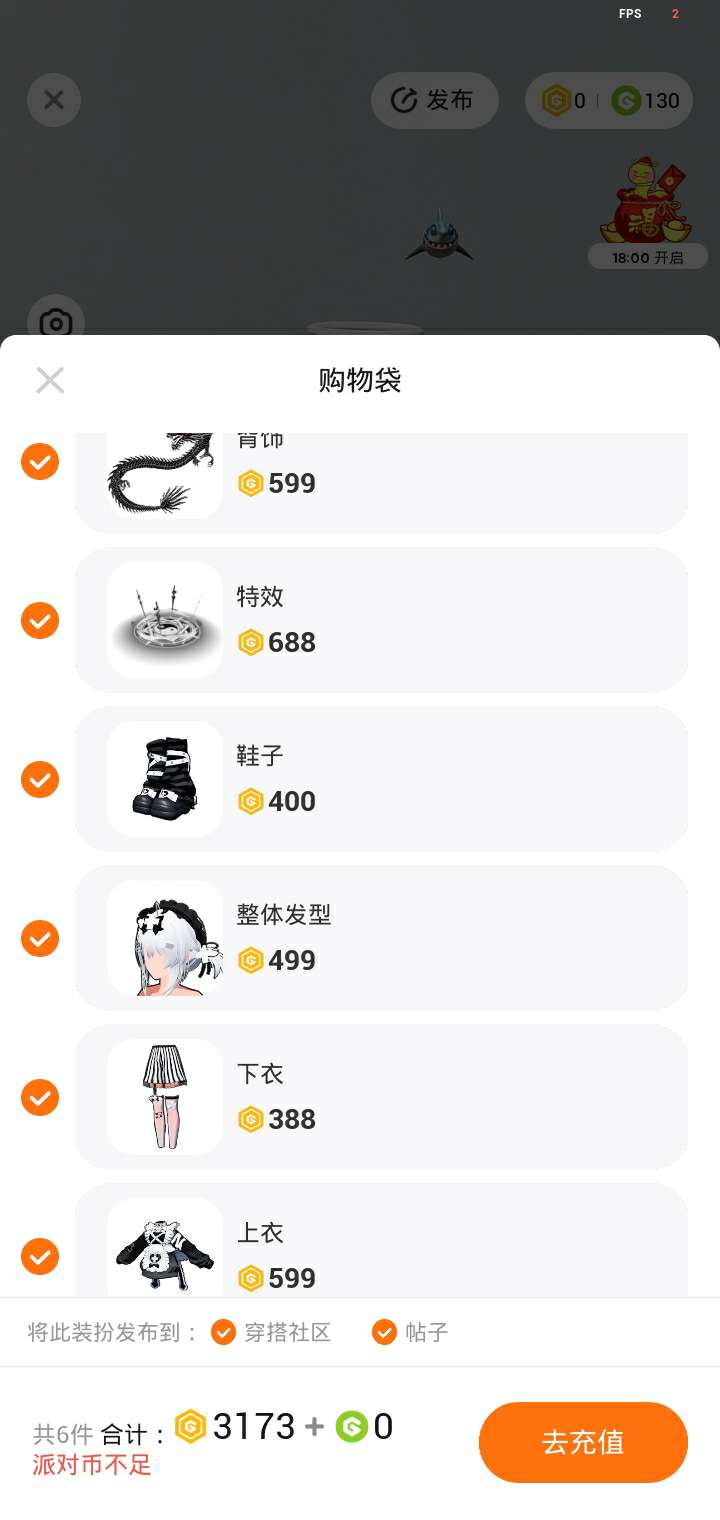Uncheck the 特效 item checkbox
The height and width of the screenshot is (1520, 720).
coord(40,620)
